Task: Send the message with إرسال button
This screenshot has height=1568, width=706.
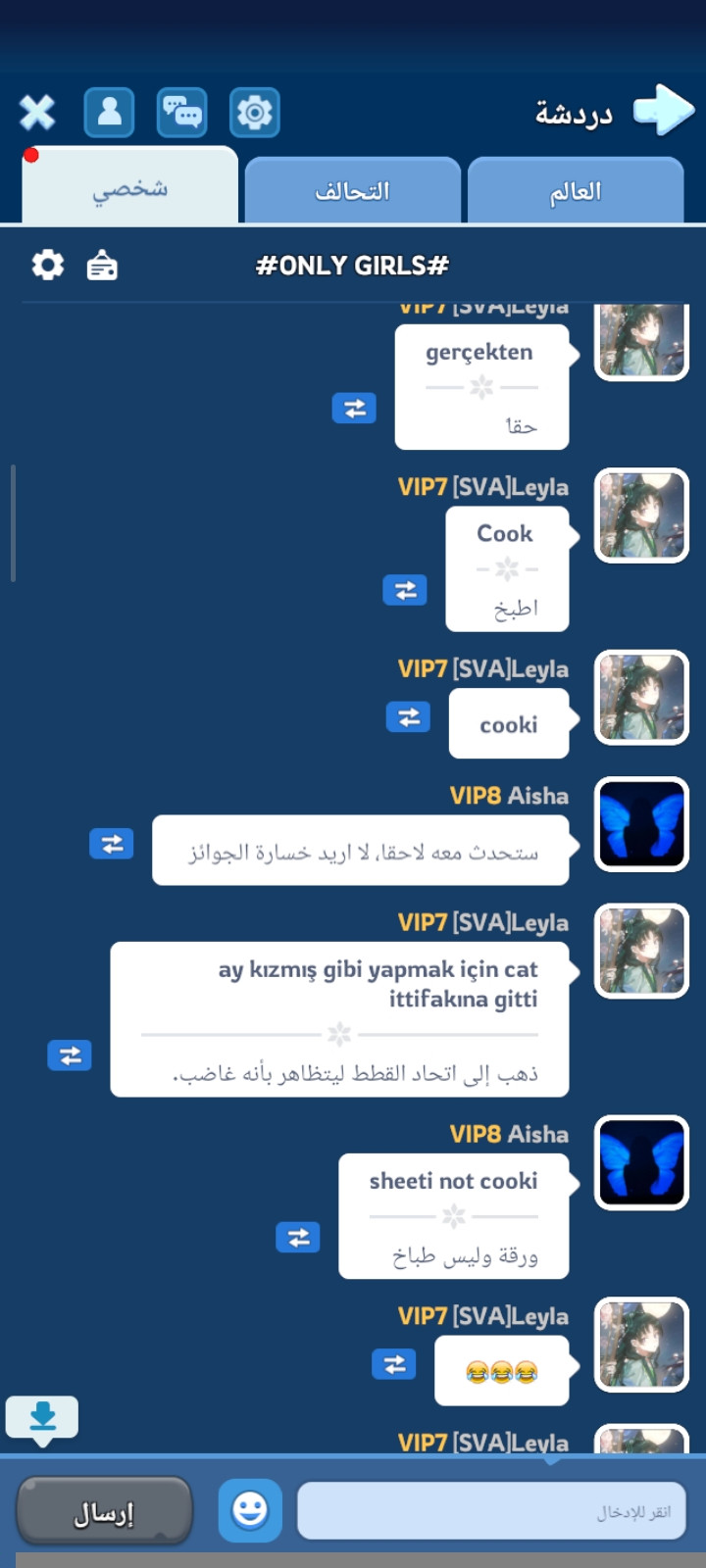Action: coord(104,1510)
